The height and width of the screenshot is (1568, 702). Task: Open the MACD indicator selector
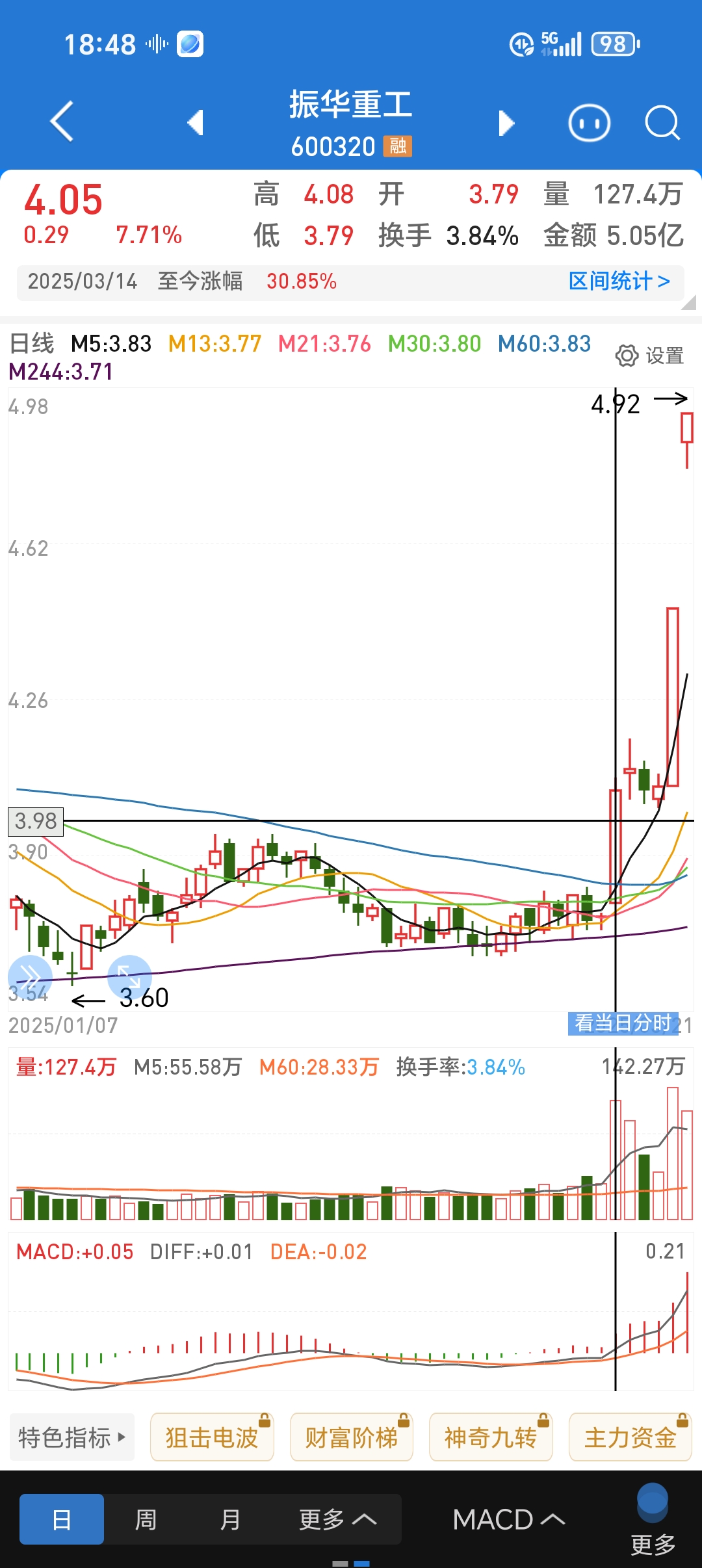508,1519
